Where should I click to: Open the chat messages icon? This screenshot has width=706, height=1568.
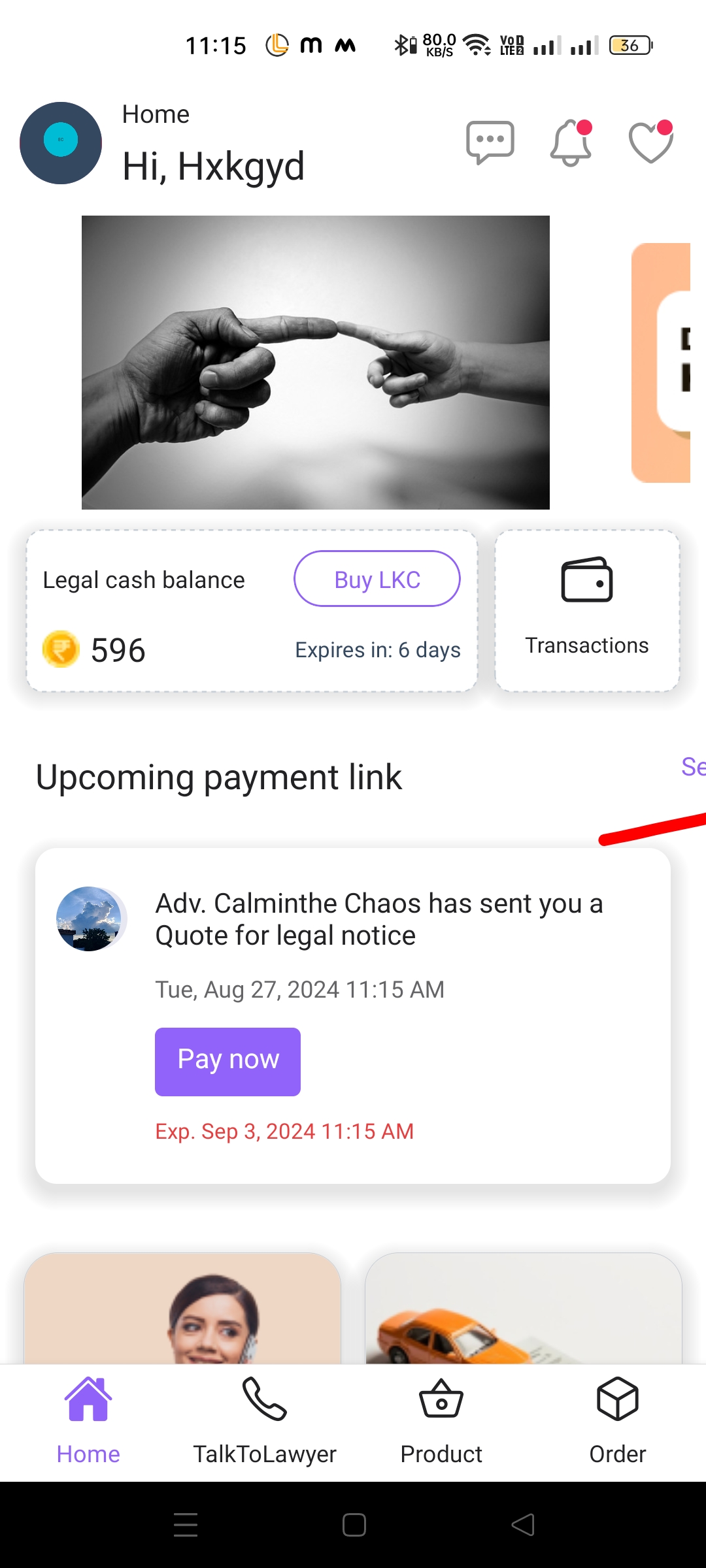coord(490,142)
